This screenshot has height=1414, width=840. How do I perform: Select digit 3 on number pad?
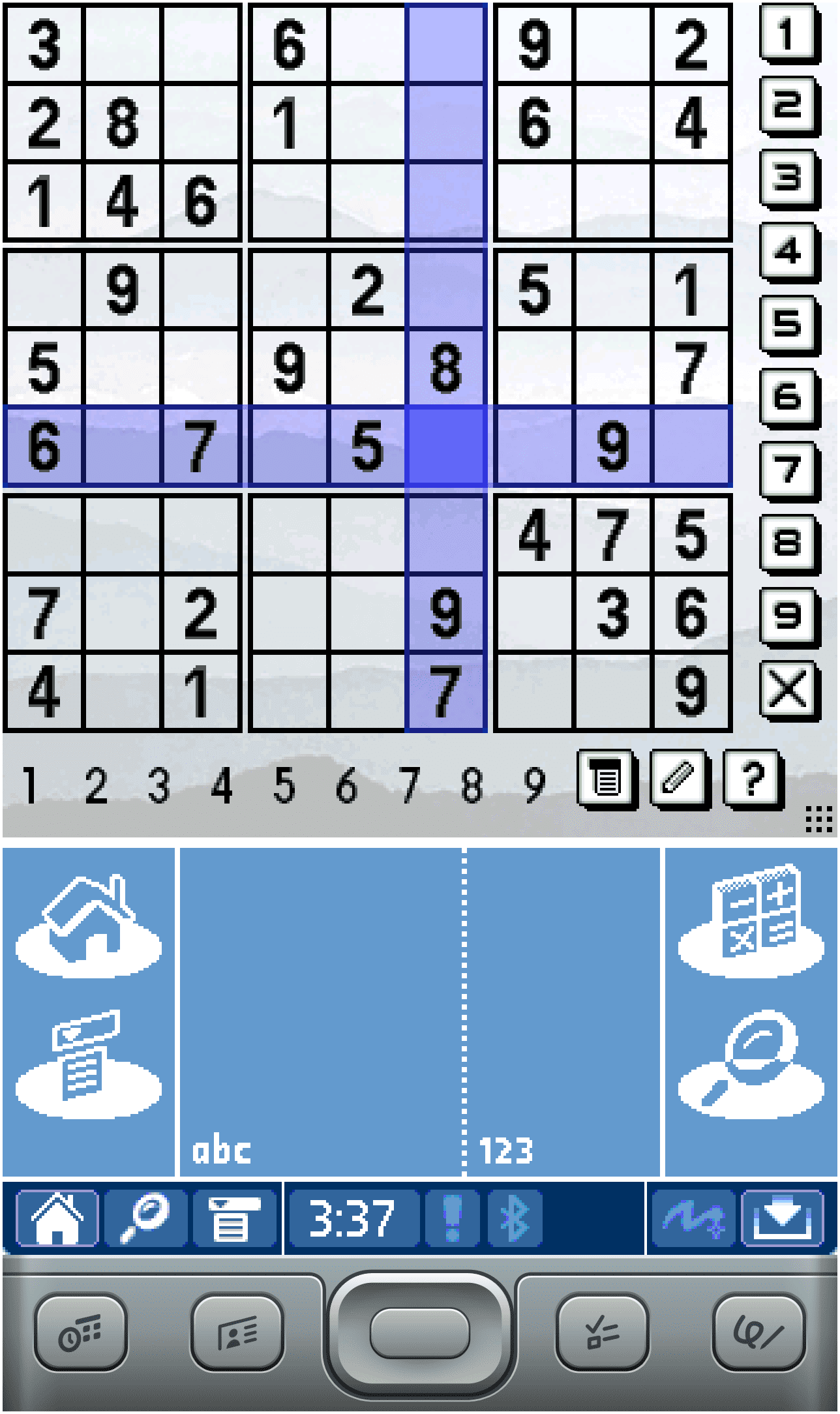(x=788, y=179)
